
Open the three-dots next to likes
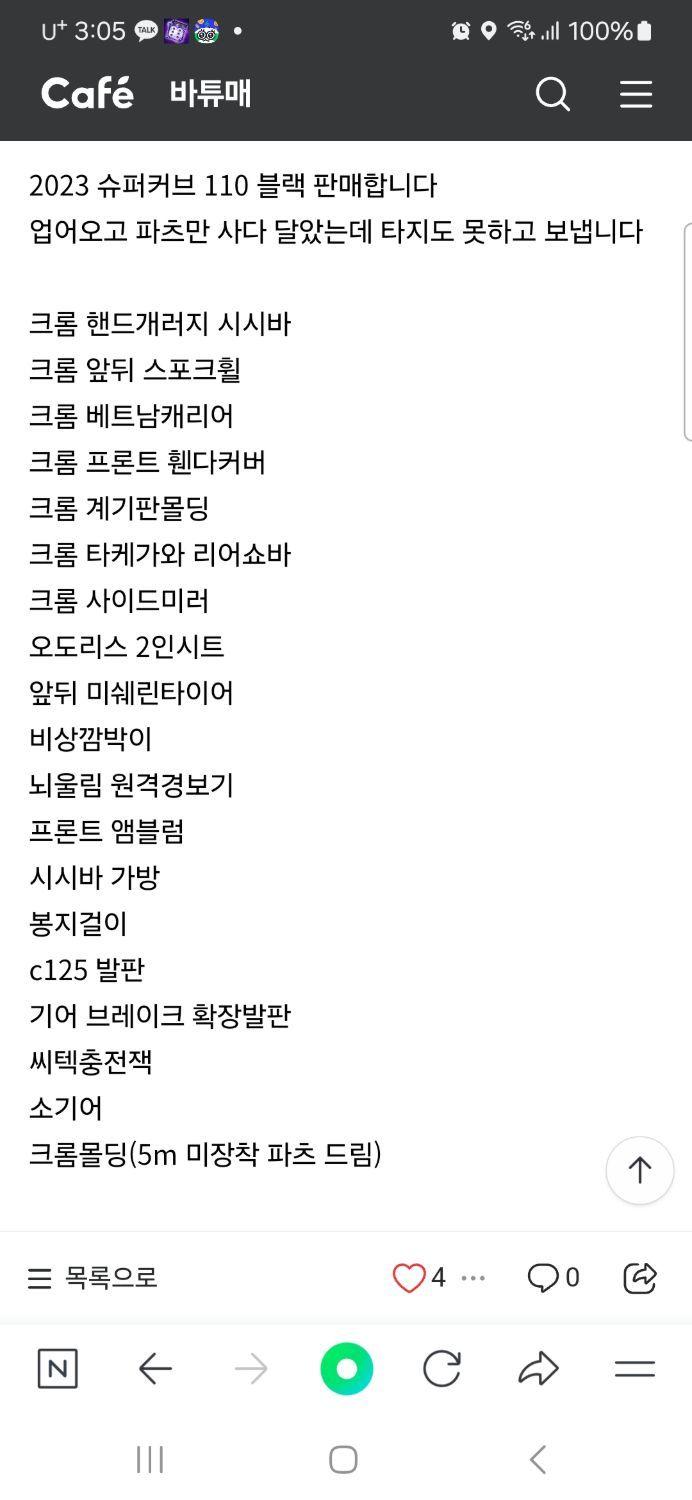(x=473, y=1278)
